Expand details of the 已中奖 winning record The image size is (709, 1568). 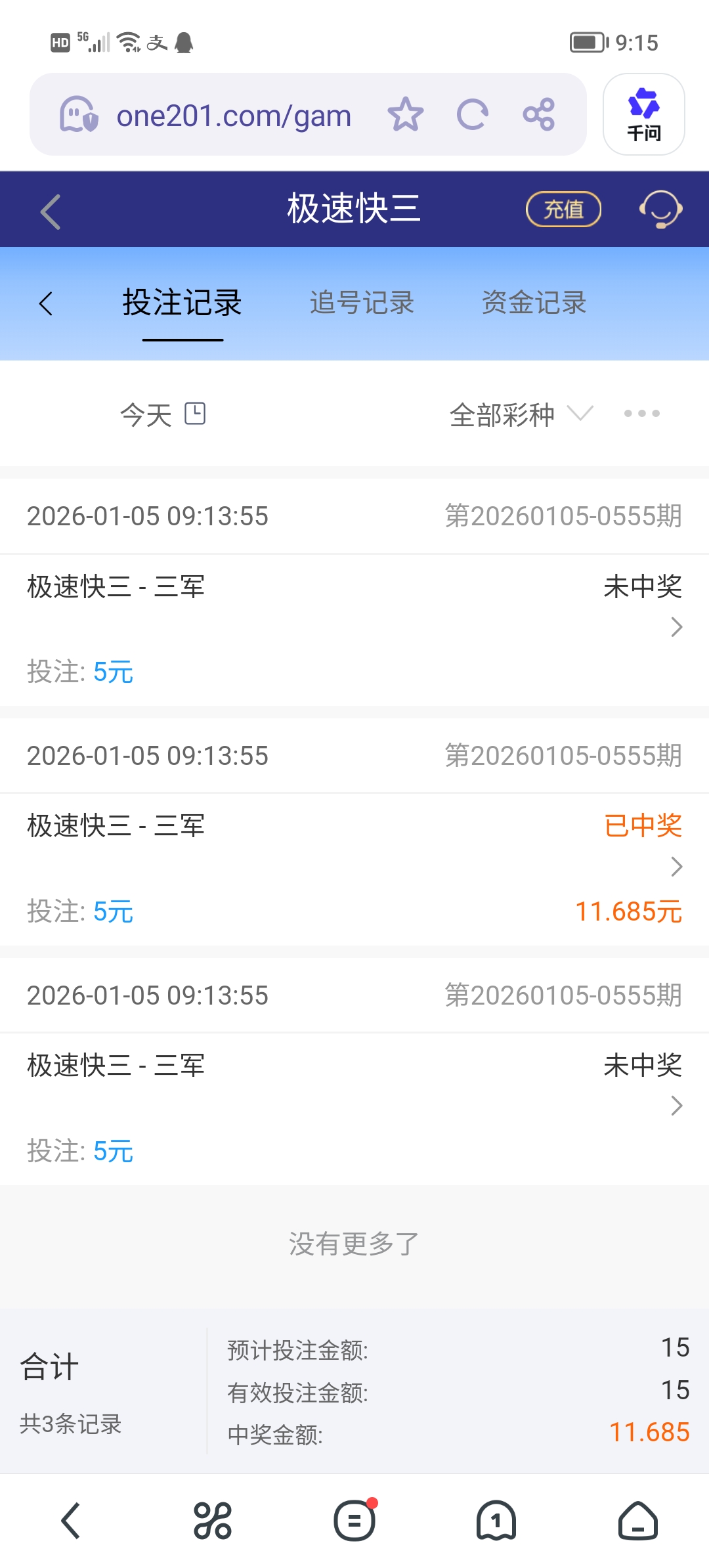click(x=676, y=867)
